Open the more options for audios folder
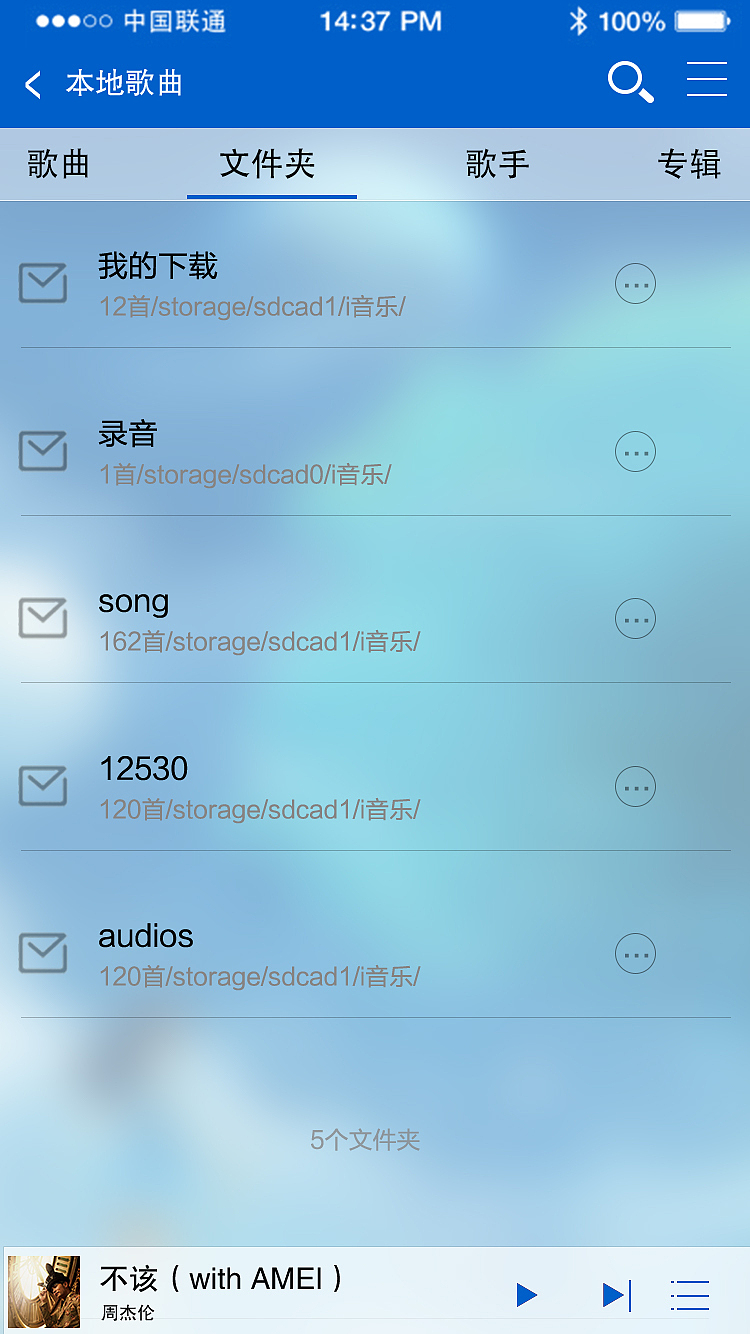 635,953
